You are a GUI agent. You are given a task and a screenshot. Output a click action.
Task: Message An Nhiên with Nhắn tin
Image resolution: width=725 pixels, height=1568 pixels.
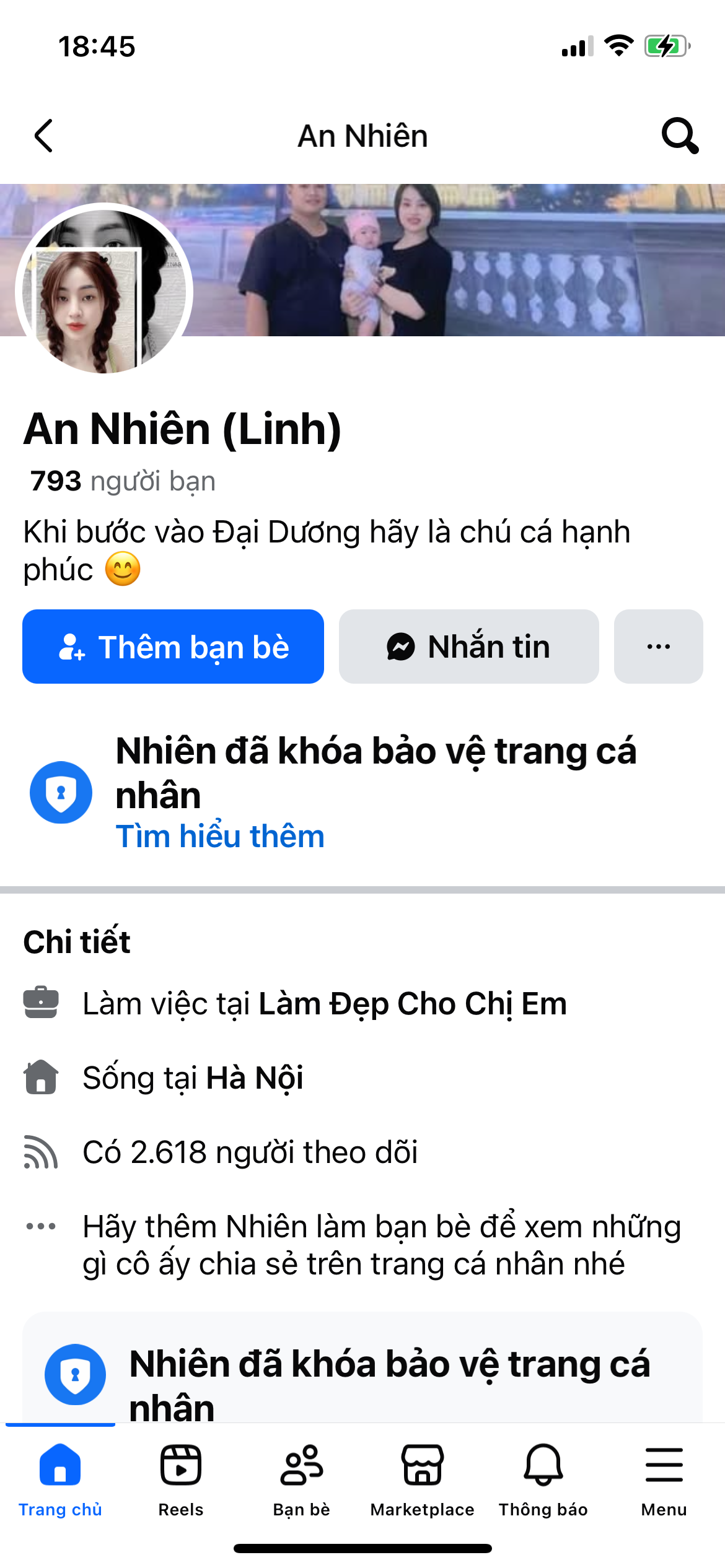pos(468,647)
